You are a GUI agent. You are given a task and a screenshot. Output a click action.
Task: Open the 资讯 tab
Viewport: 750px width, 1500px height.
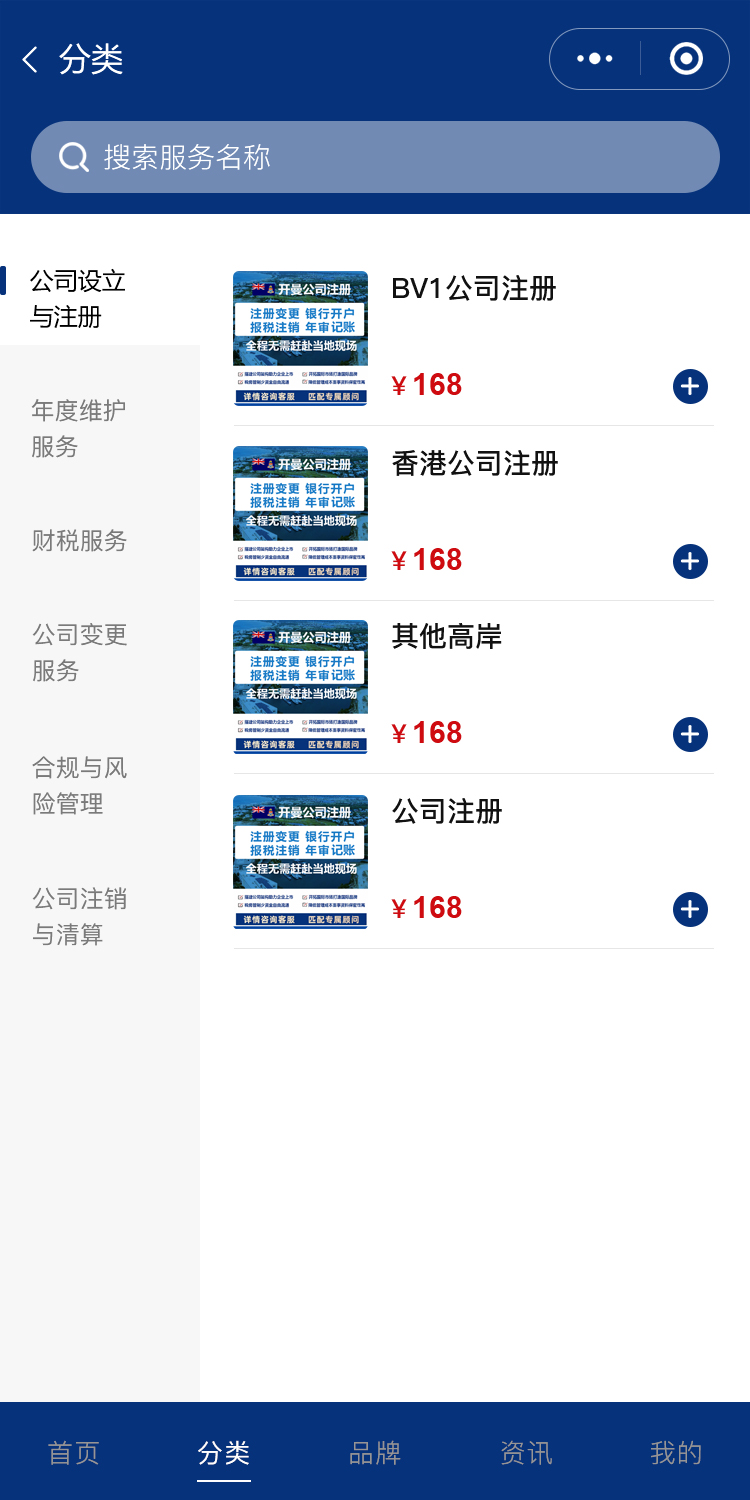click(526, 1452)
